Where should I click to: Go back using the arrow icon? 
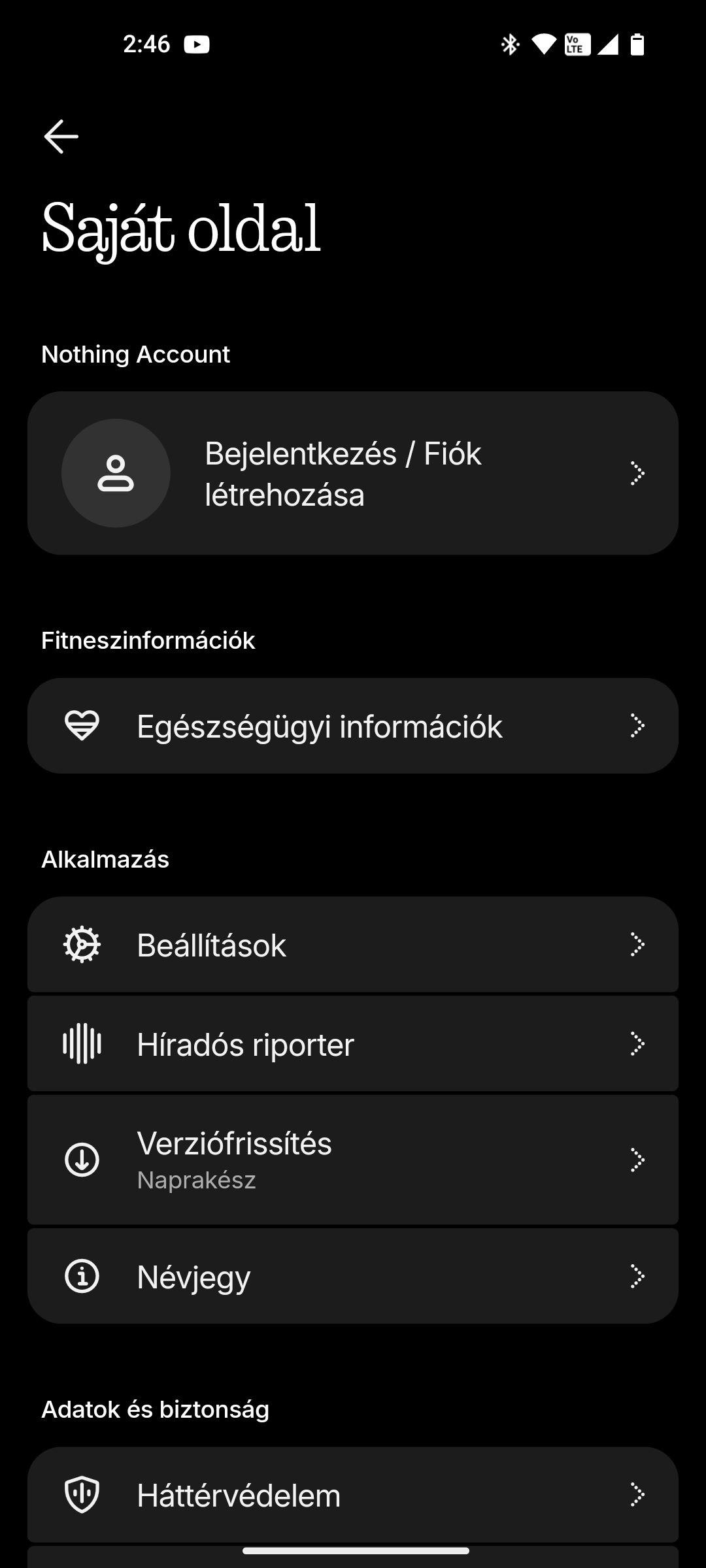pos(61,137)
